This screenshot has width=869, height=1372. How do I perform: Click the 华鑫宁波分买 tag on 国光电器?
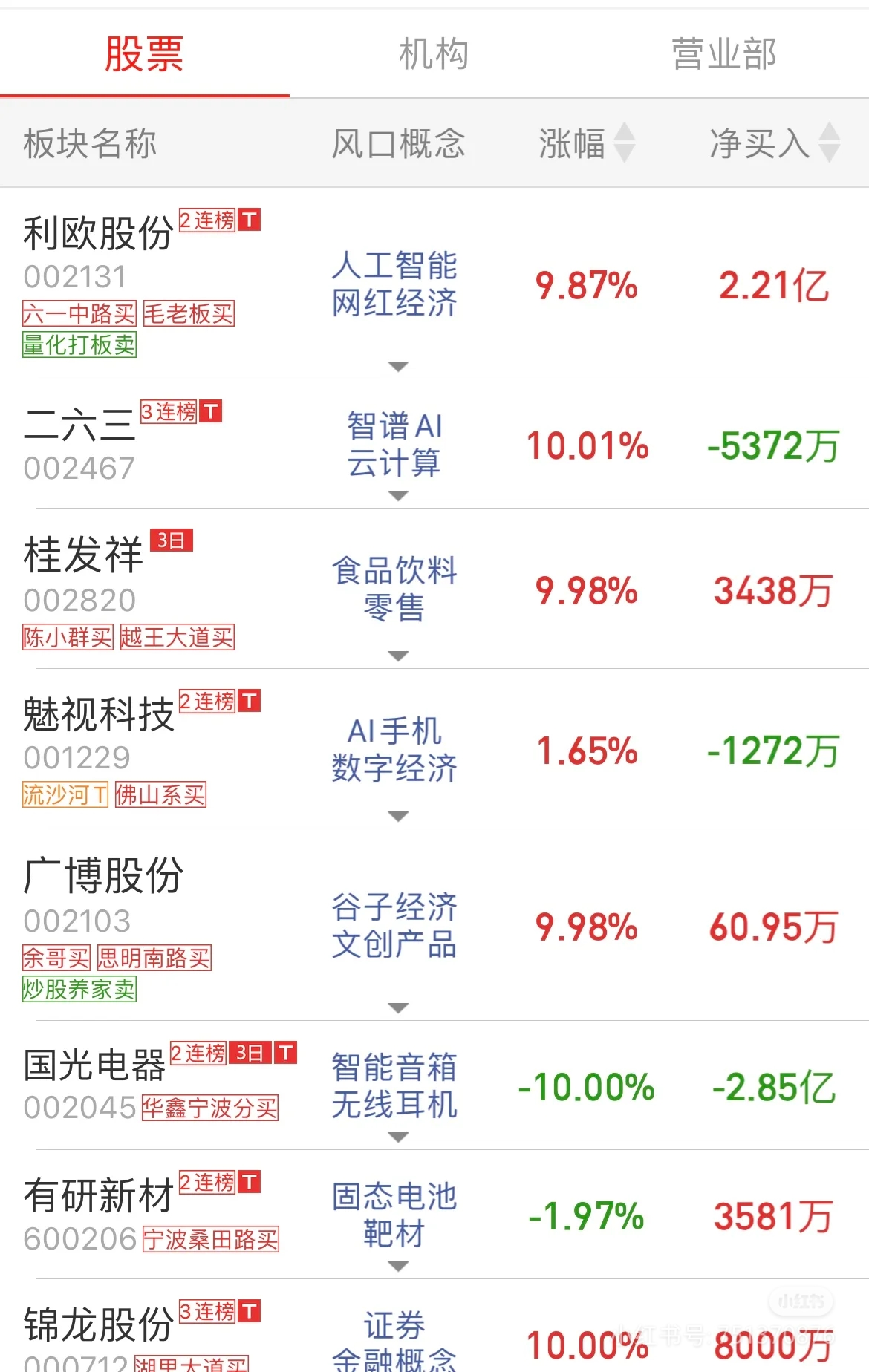pos(211,1108)
